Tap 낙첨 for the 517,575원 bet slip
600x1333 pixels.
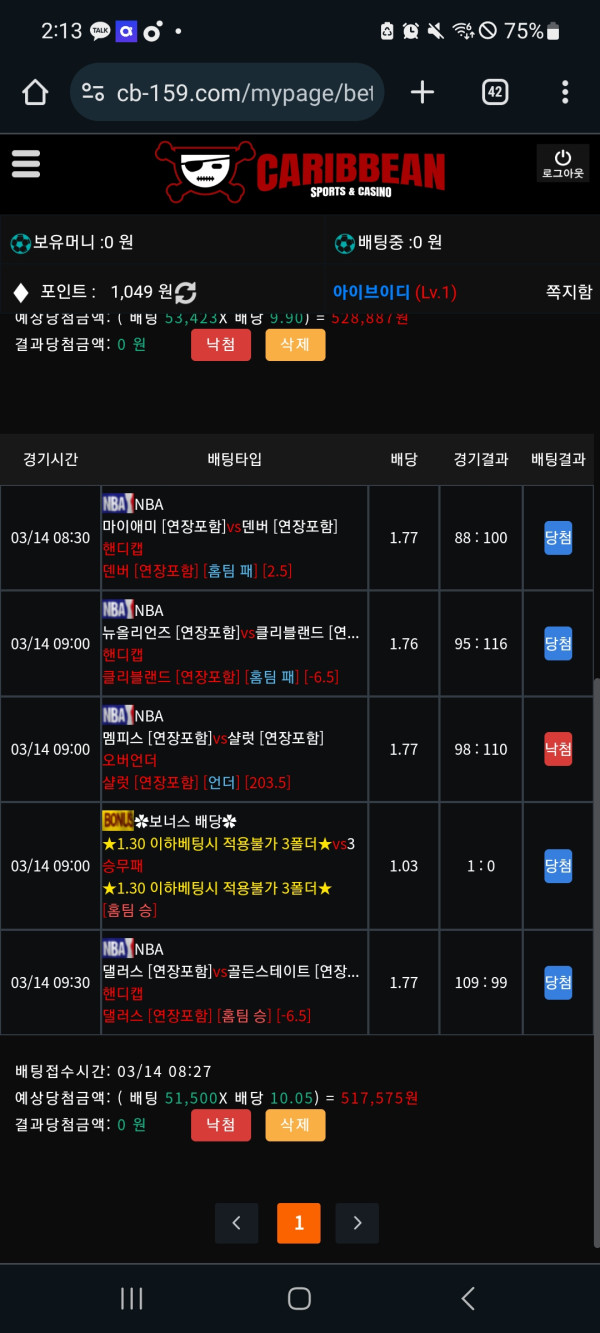pos(221,1125)
